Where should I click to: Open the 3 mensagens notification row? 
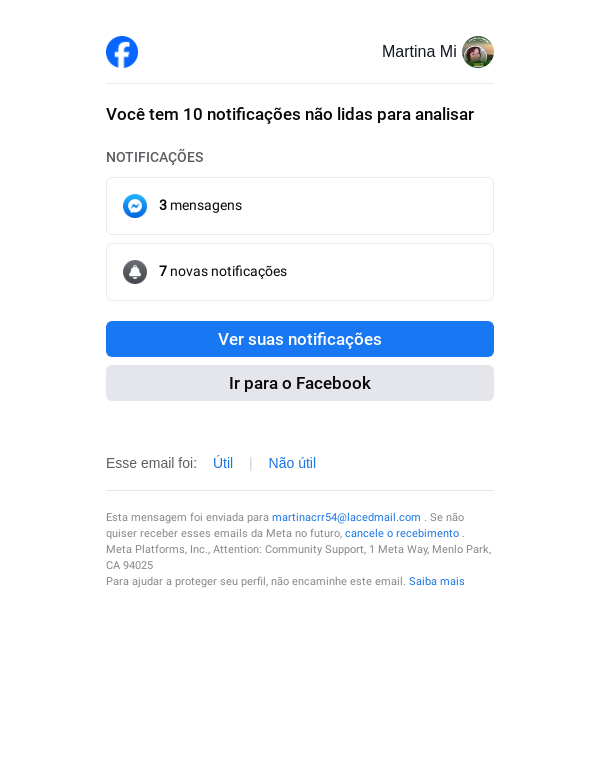[299, 206]
